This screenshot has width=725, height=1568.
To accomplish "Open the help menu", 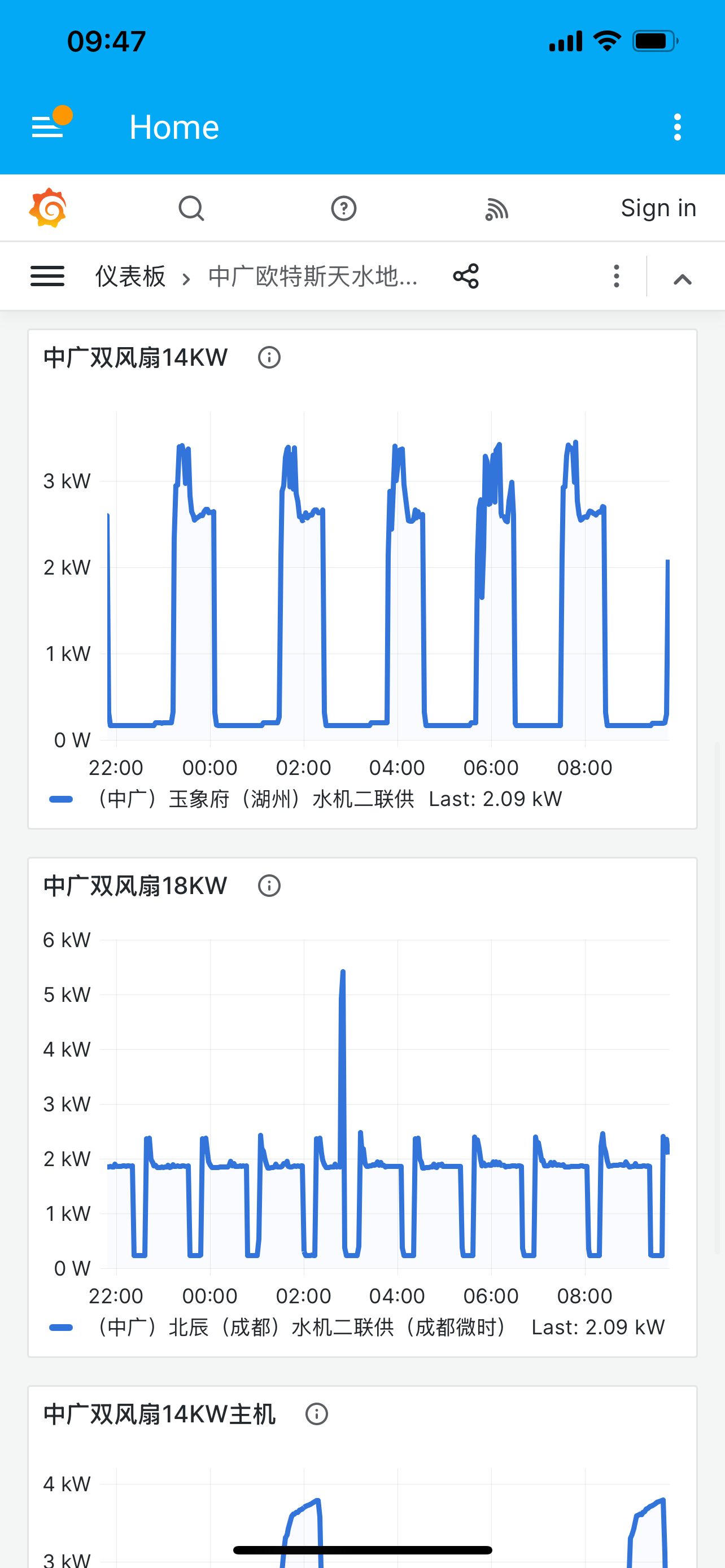I will [343, 208].
